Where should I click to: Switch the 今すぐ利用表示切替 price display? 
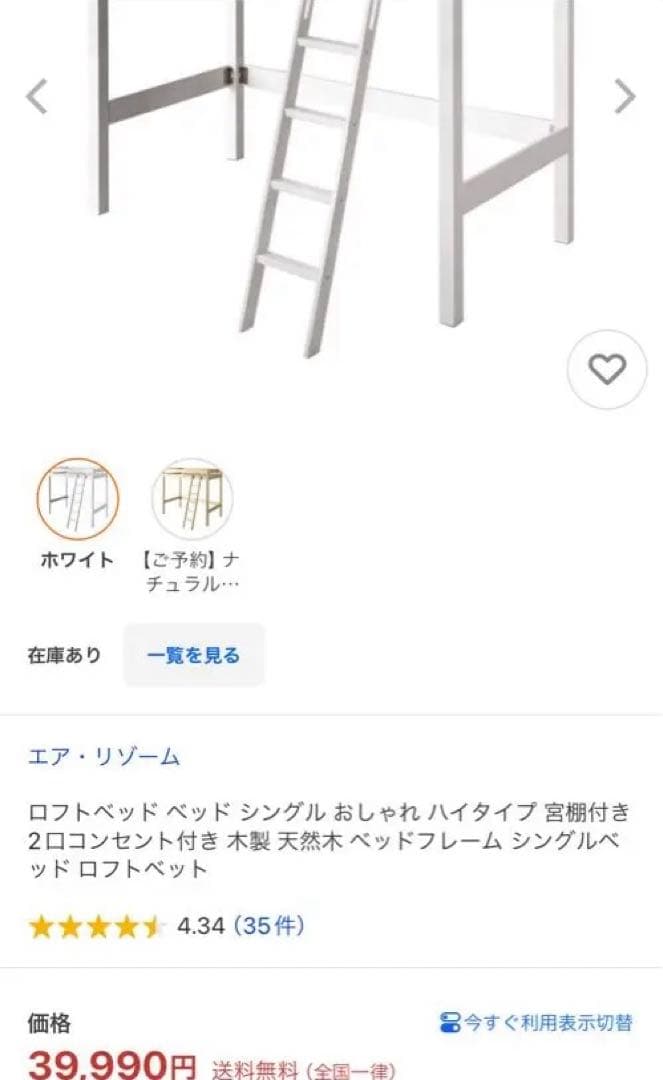click(536, 1023)
